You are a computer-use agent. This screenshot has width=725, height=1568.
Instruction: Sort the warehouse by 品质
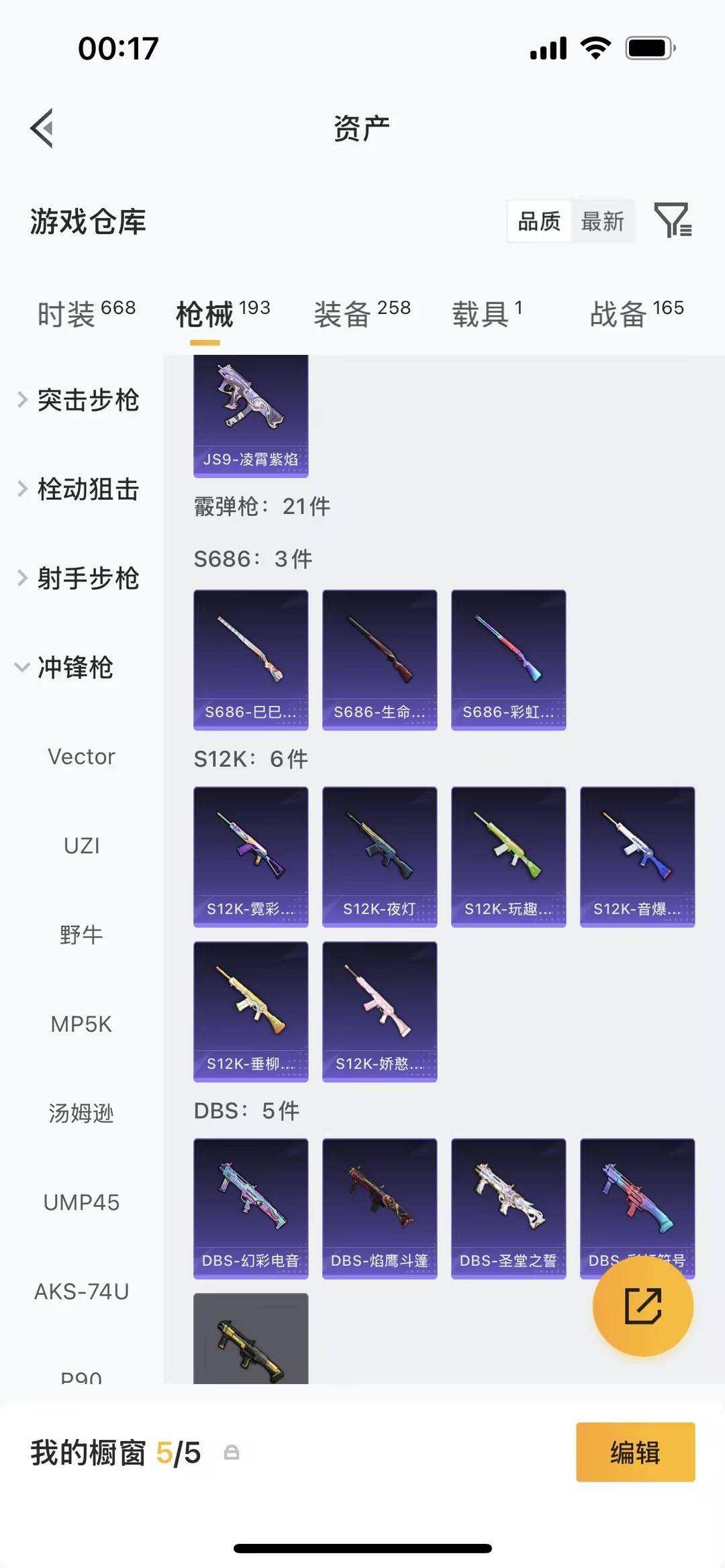[539, 221]
